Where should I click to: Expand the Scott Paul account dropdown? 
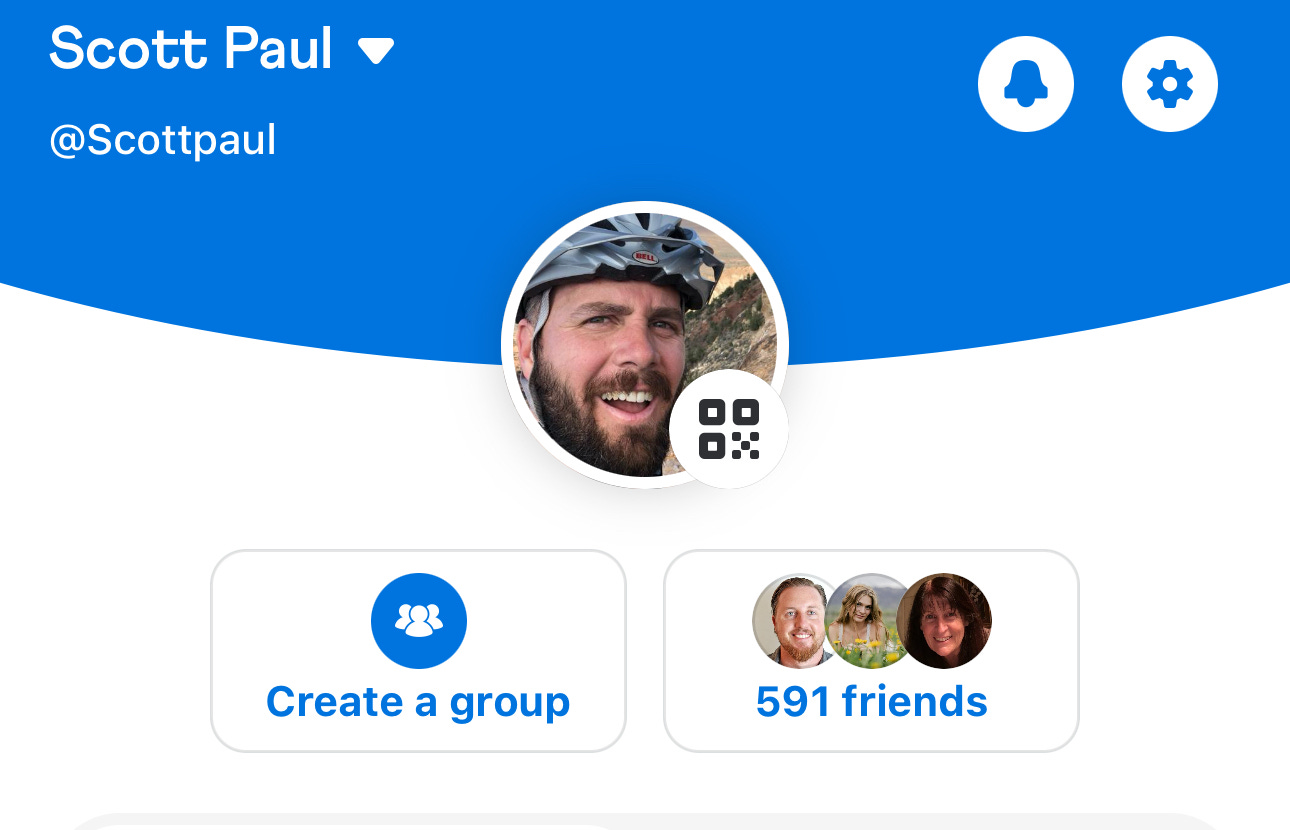376,50
